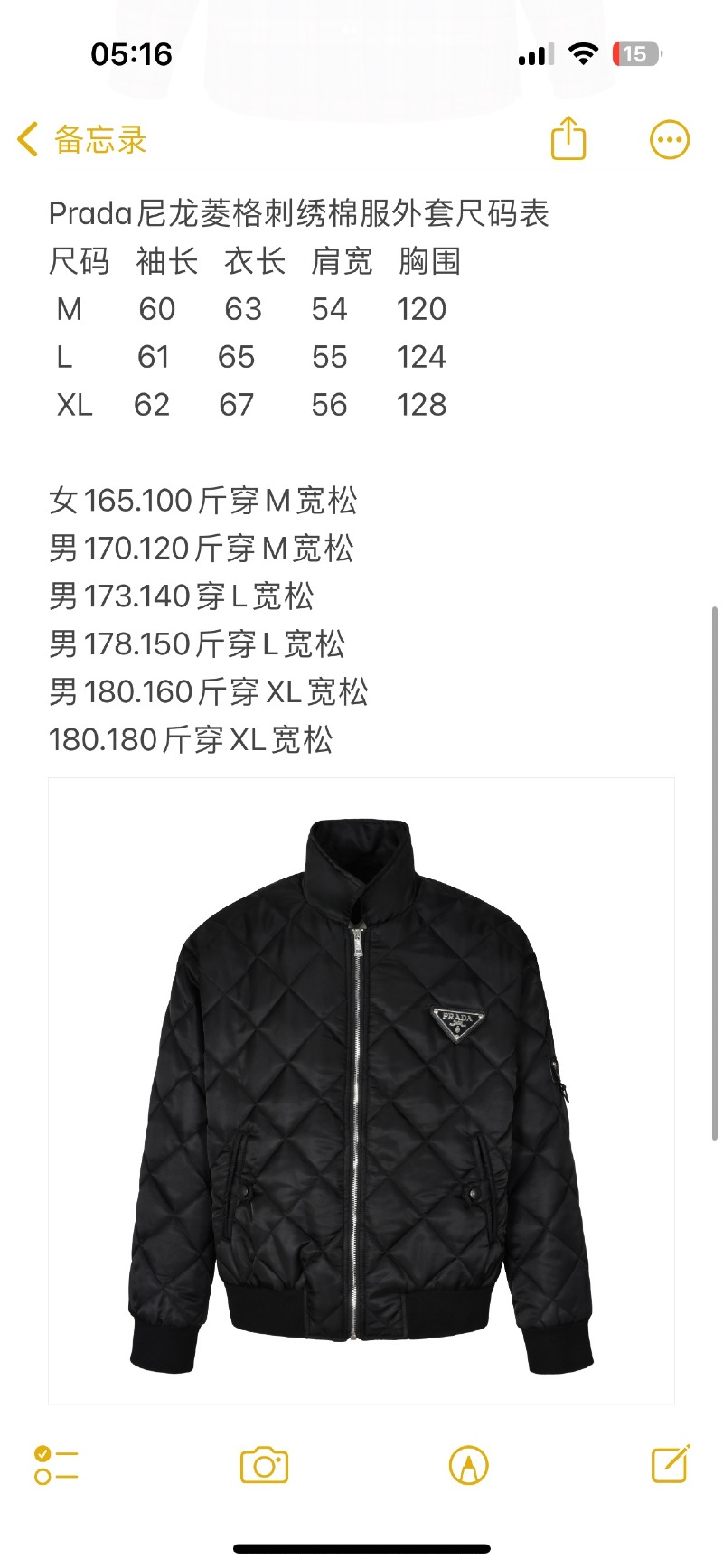The width and height of the screenshot is (723, 1568).
Task: Open the more options ellipsis menu
Action: 668,140
